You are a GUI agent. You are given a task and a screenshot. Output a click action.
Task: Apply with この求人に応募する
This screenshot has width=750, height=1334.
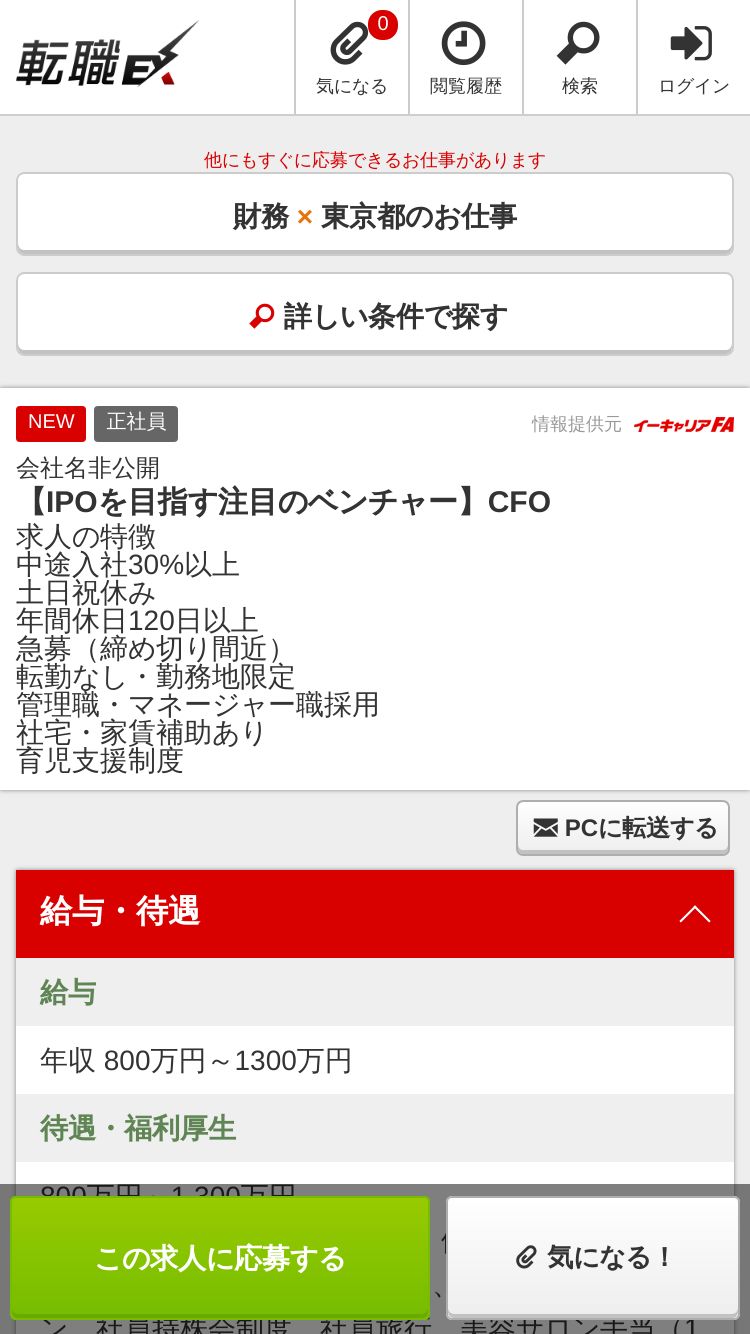[220, 1257]
